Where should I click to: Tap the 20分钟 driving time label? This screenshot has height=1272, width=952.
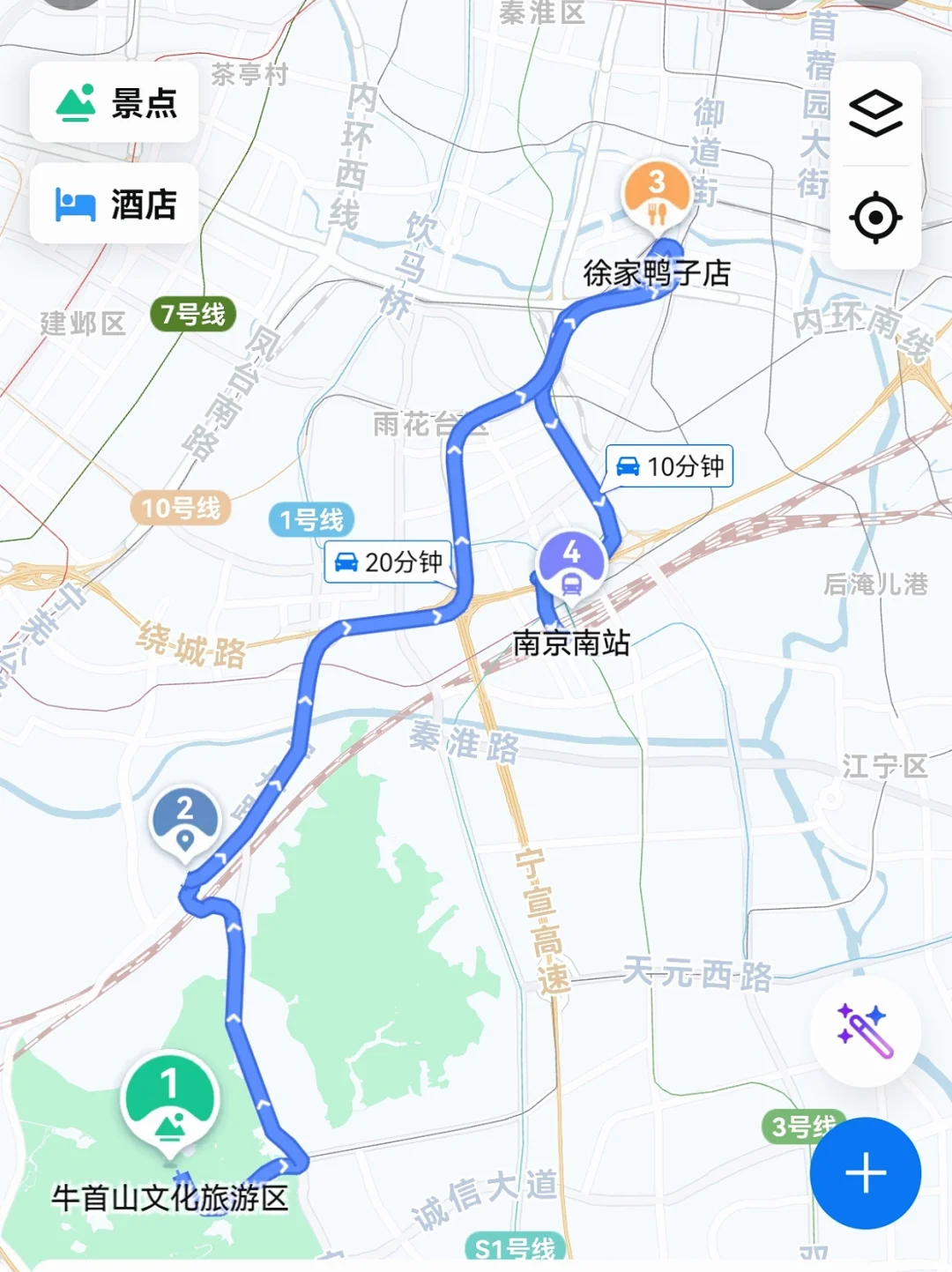pyautogui.click(x=389, y=562)
